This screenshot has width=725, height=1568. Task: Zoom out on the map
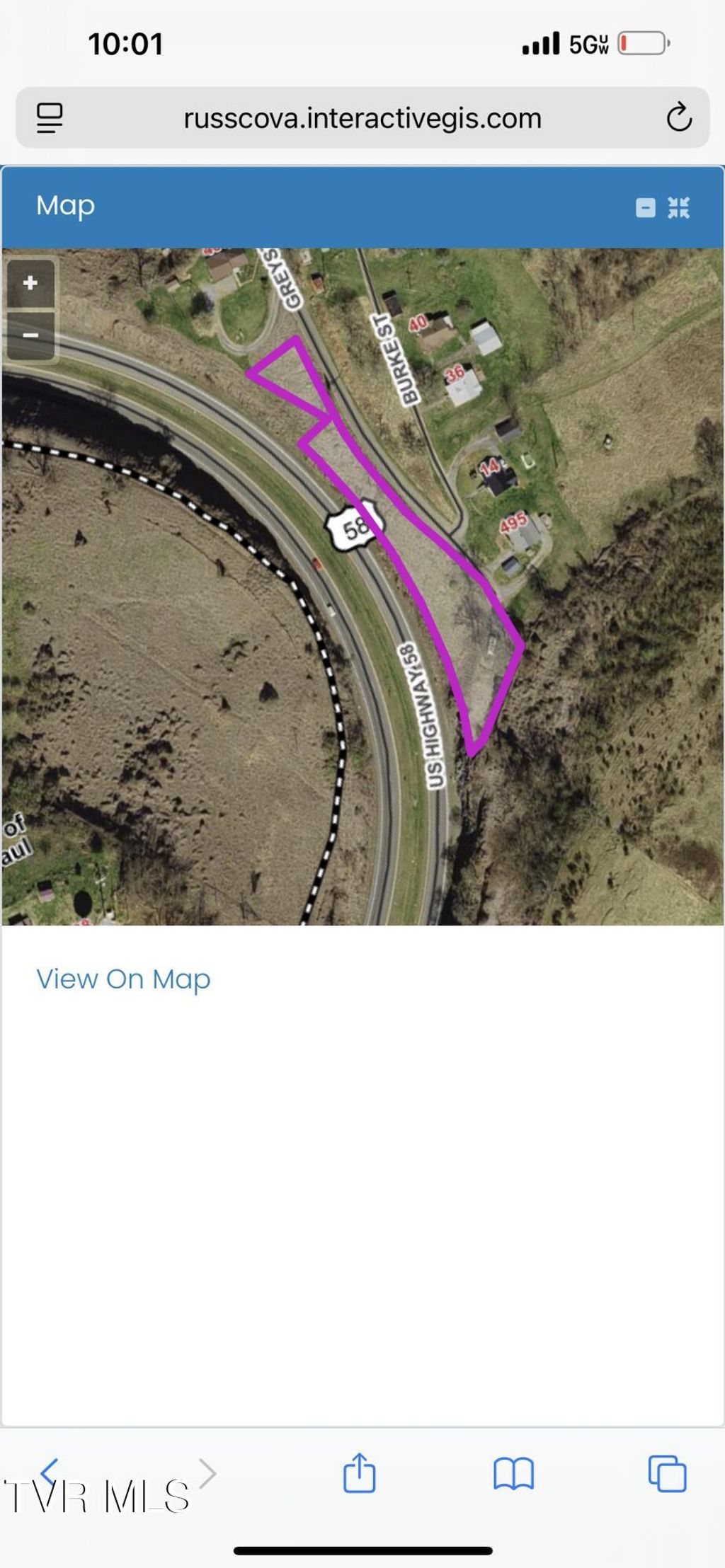click(x=30, y=335)
